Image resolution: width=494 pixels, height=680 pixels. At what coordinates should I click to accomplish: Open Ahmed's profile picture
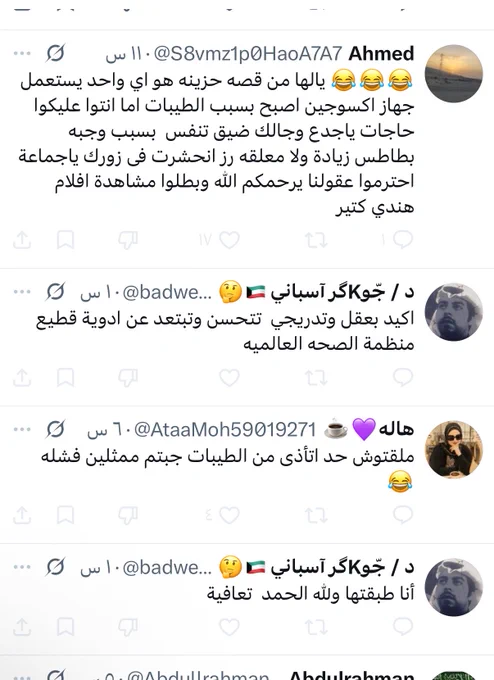click(454, 73)
